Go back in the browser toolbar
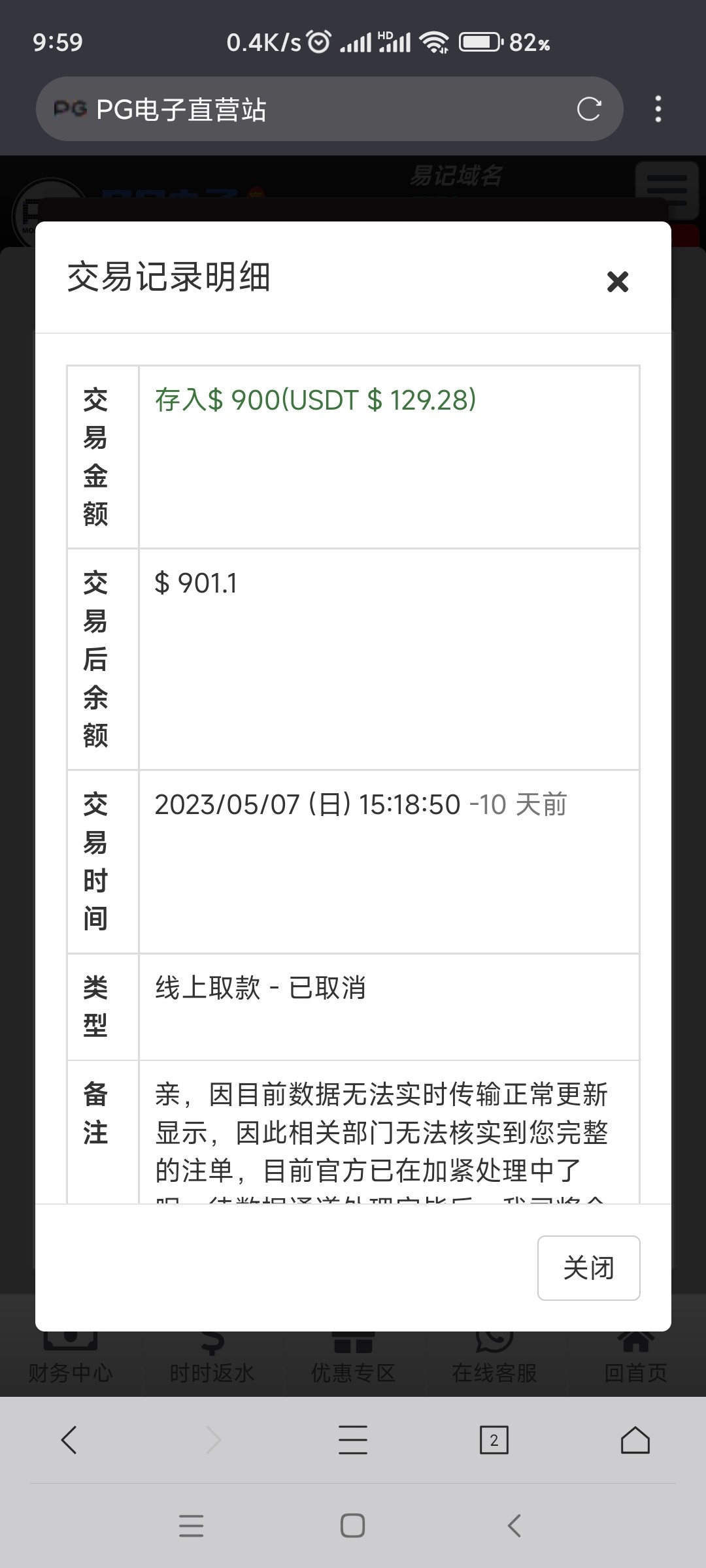This screenshot has width=706, height=1568. [x=69, y=1440]
